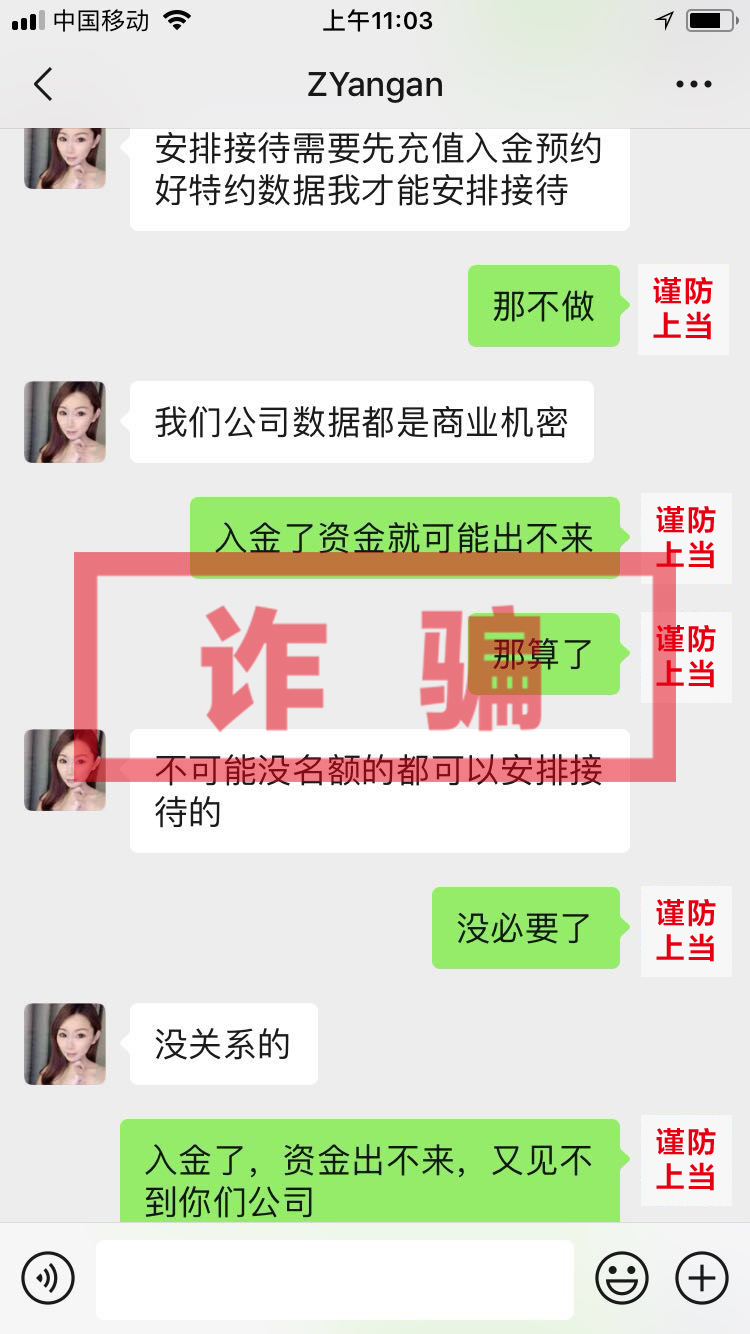The height and width of the screenshot is (1334, 750).
Task: Switch to voice message input mode
Action: click(x=47, y=1278)
